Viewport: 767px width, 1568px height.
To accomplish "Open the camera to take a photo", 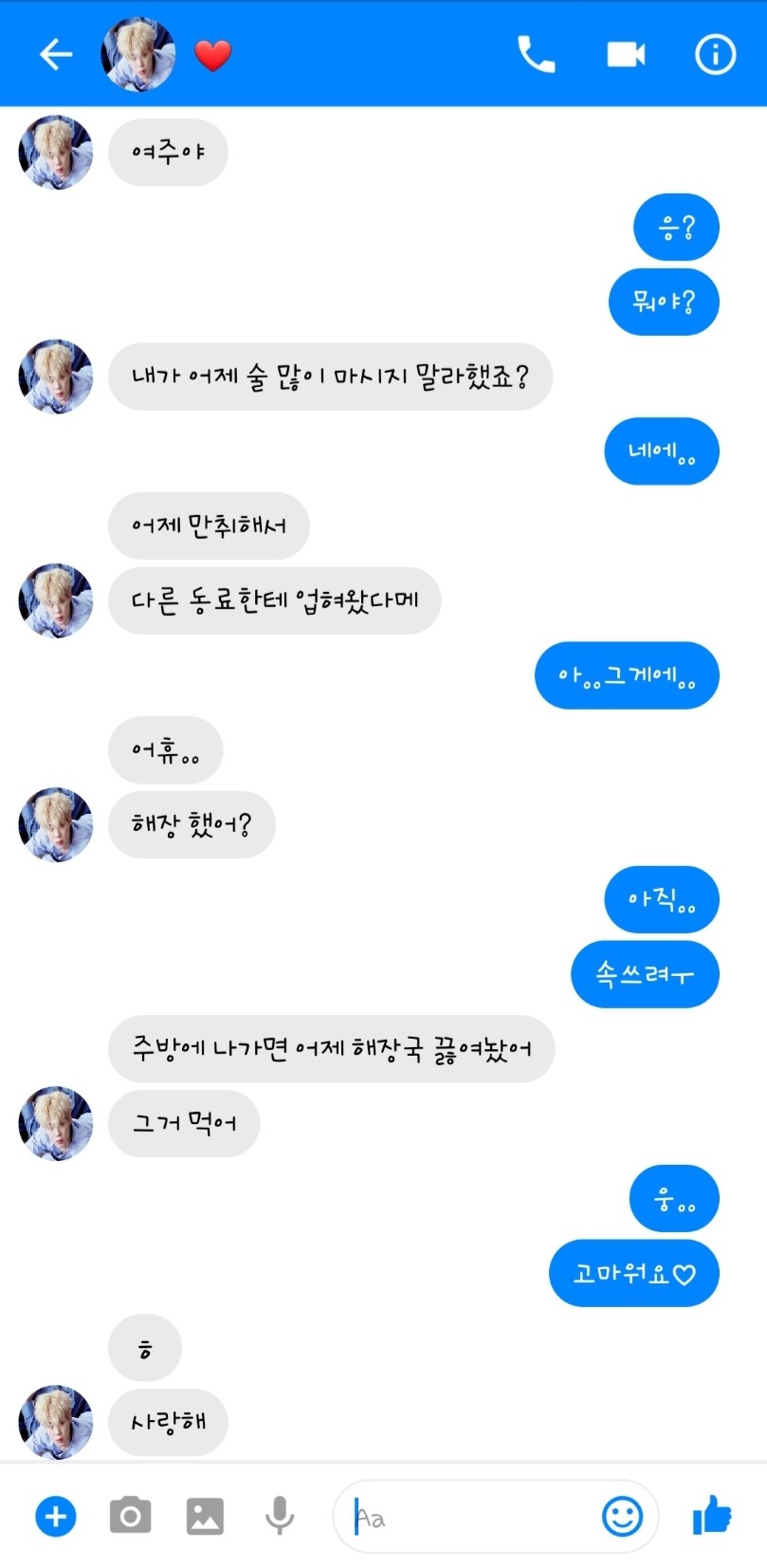I will pyautogui.click(x=130, y=1516).
